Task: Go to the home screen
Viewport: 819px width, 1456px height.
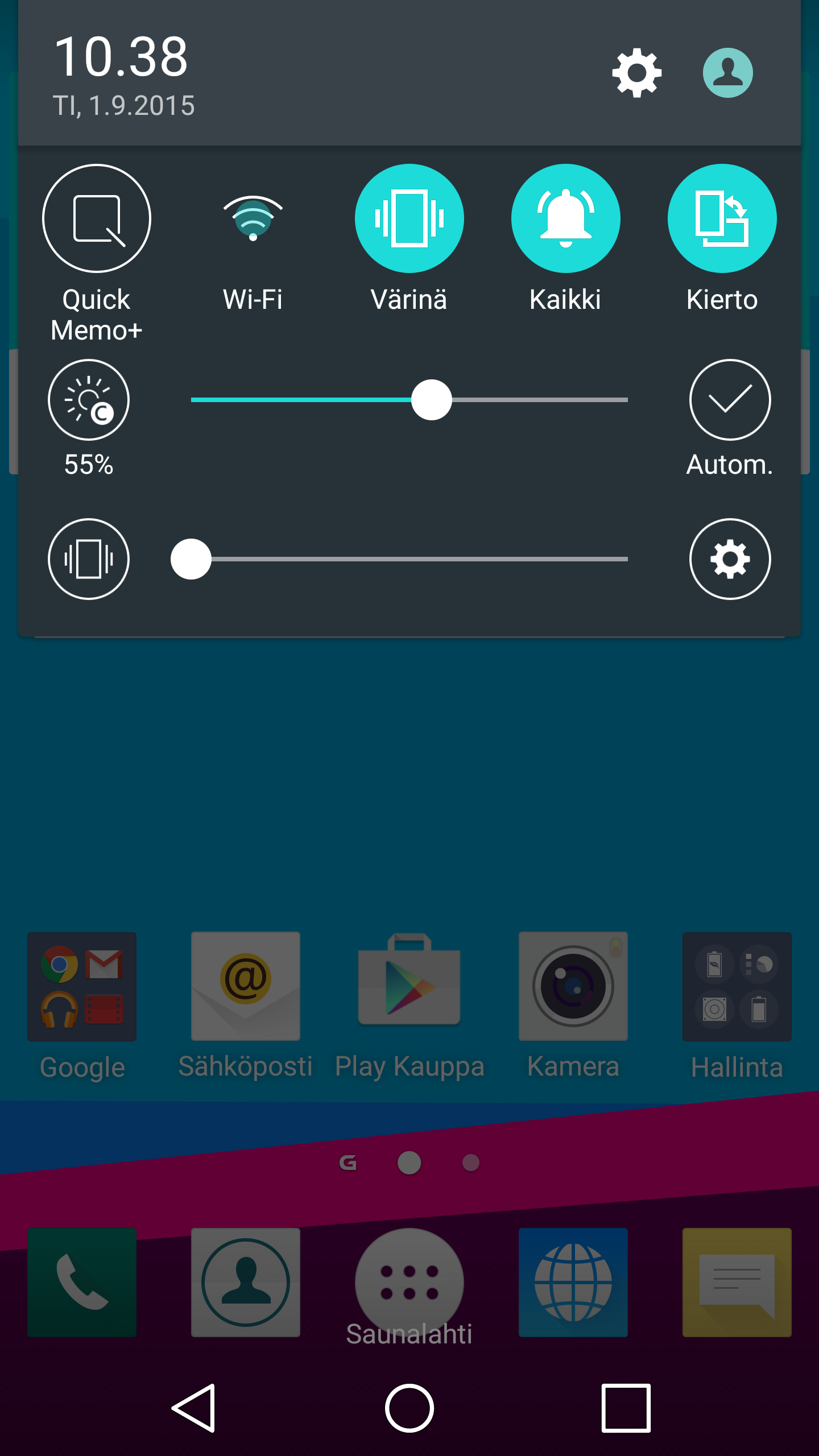Action: 409,1408
